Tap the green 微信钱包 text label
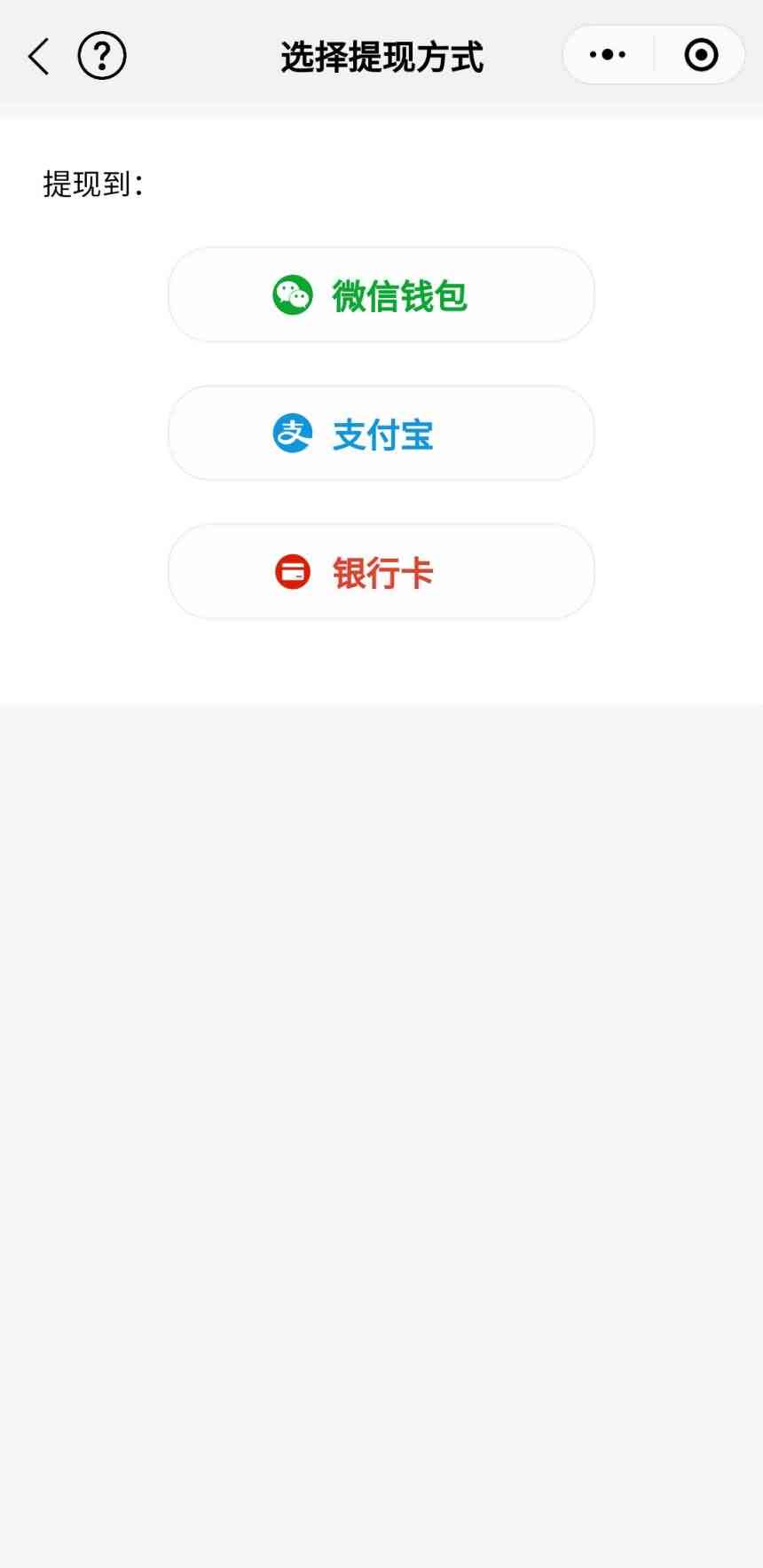The image size is (763, 1568). [401, 295]
